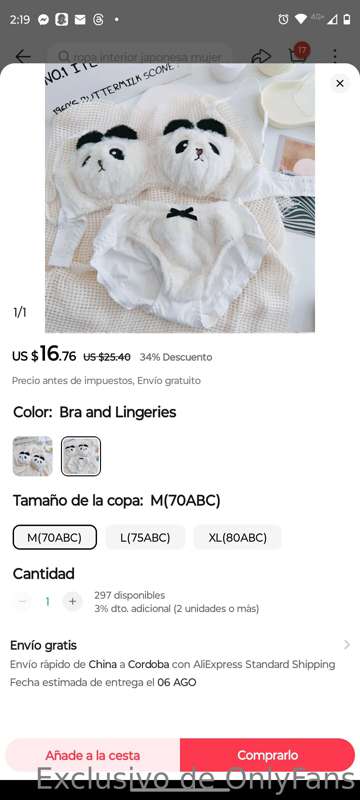Open the product image viewer
The width and height of the screenshot is (360, 800).
180,198
